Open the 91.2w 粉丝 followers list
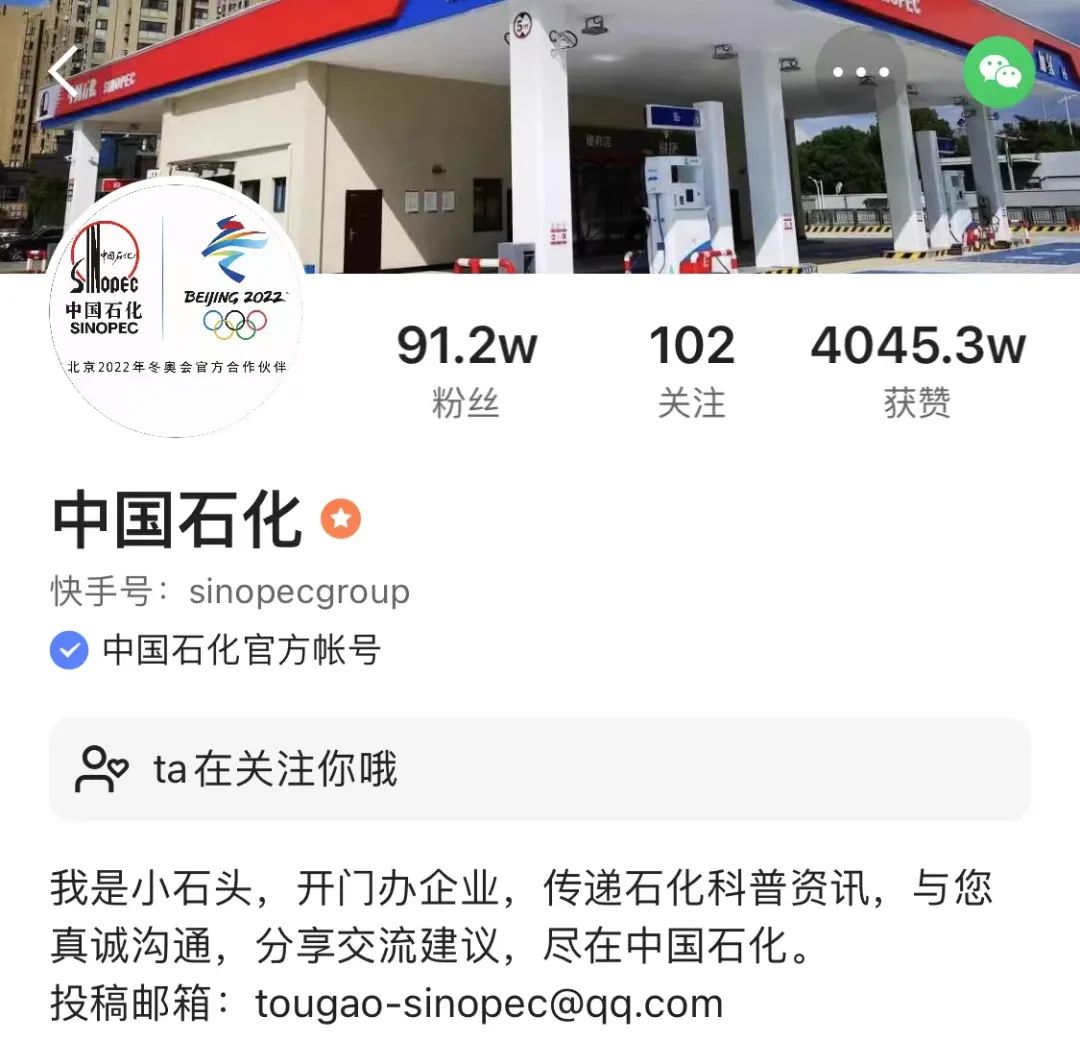 click(466, 370)
